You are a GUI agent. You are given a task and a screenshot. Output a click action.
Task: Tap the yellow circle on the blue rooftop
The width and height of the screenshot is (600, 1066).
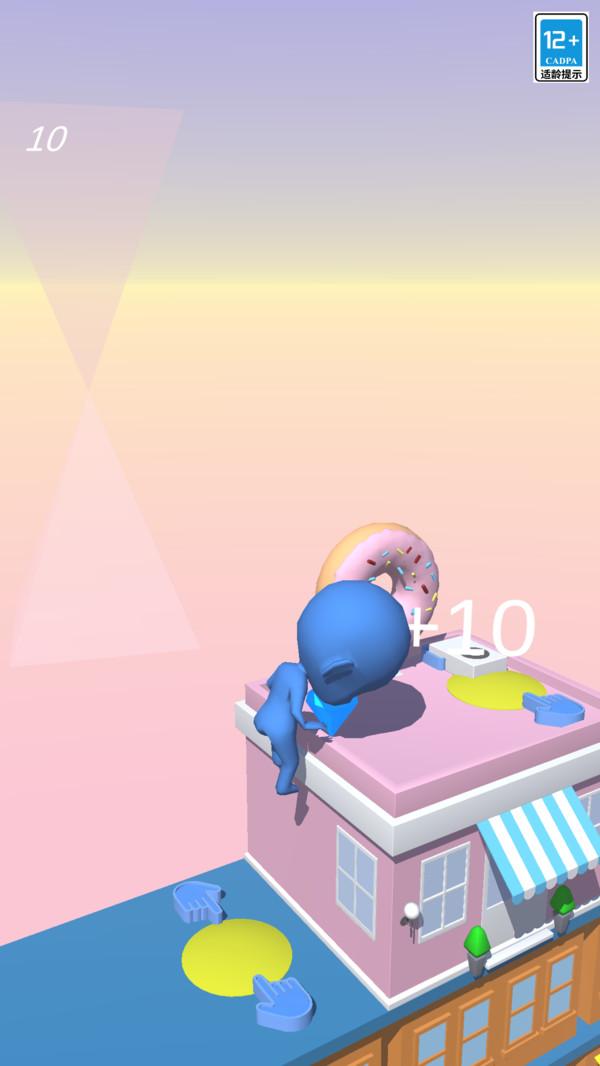point(237,957)
